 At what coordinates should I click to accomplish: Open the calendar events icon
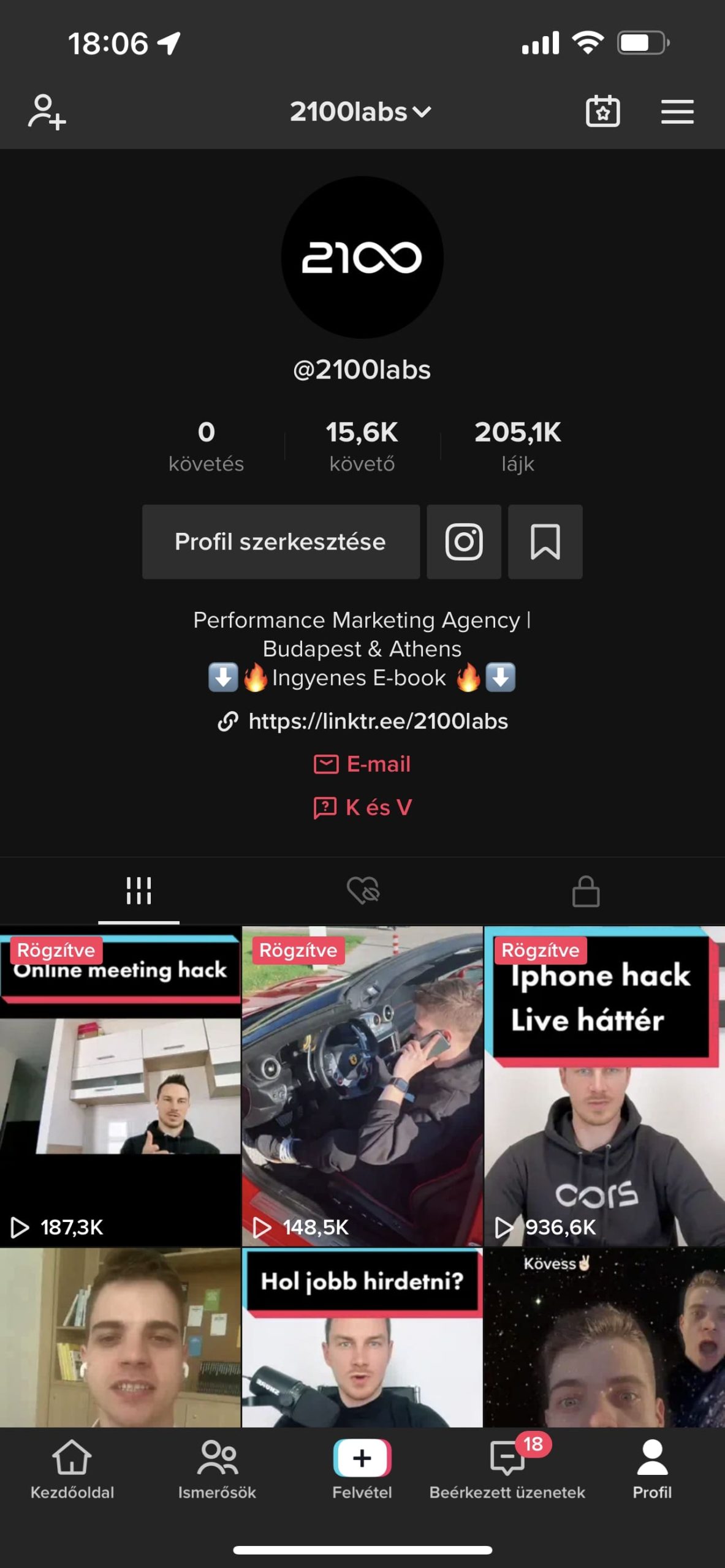click(603, 112)
